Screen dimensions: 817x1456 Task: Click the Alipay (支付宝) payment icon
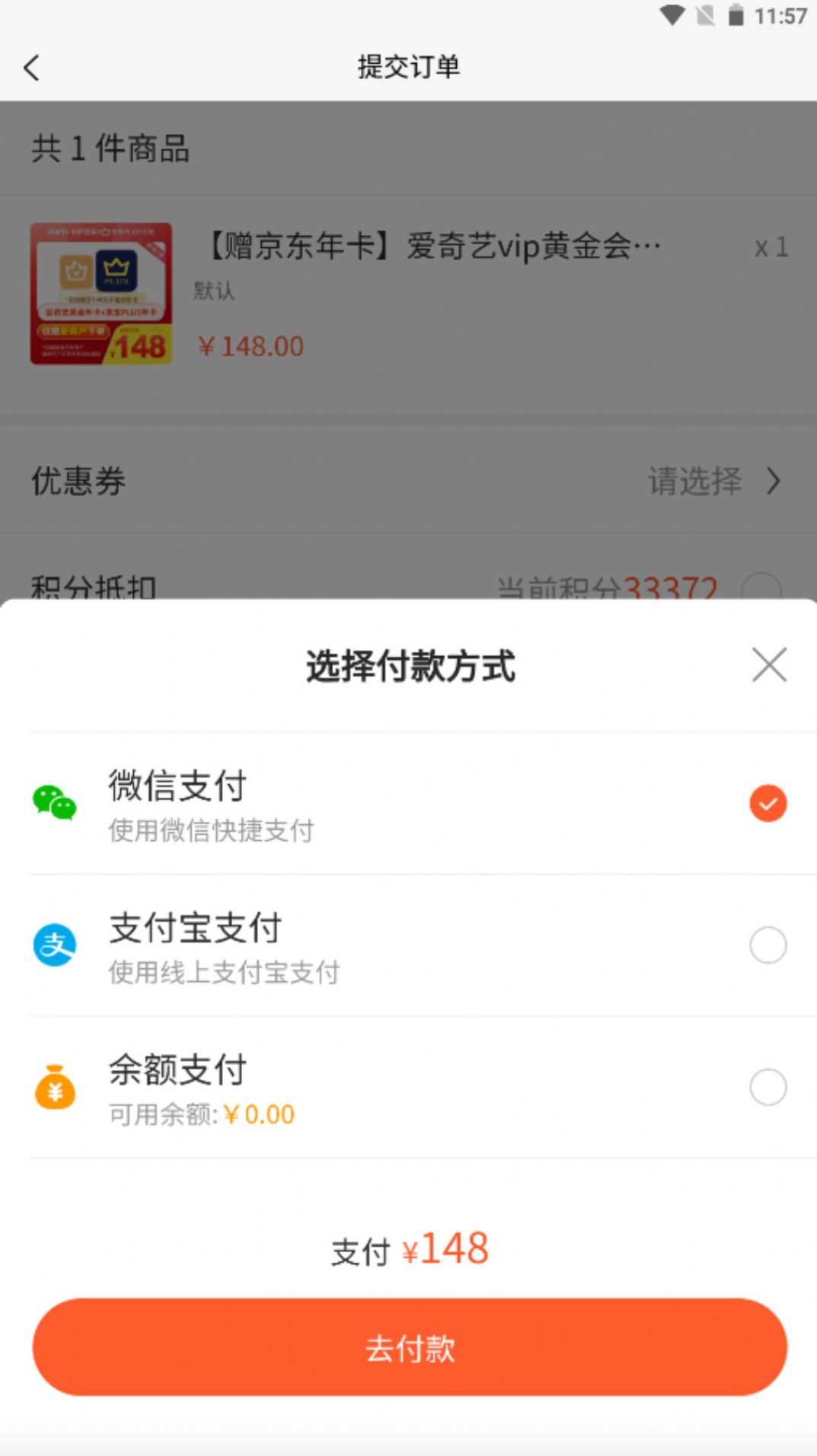tap(55, 945)
